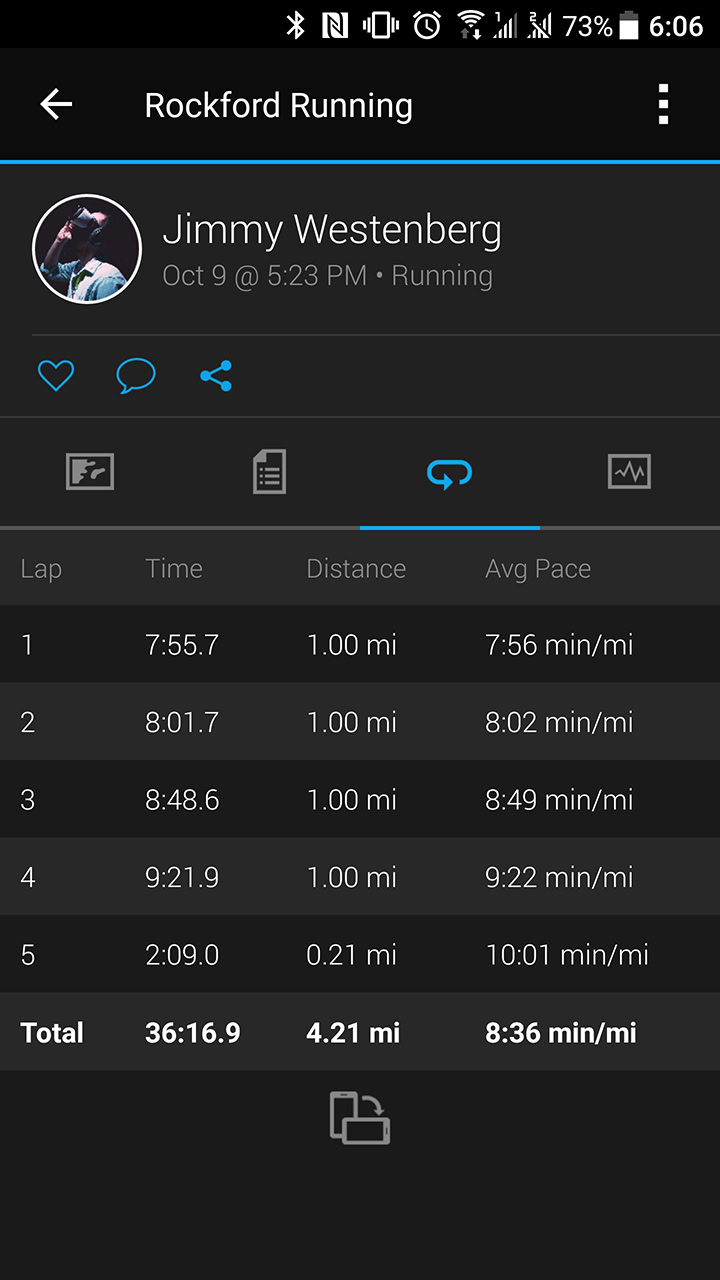The width and height of the screenshot is (720, 1280).
Task: Switch to the stats details tab
Action: pos(270,471)
